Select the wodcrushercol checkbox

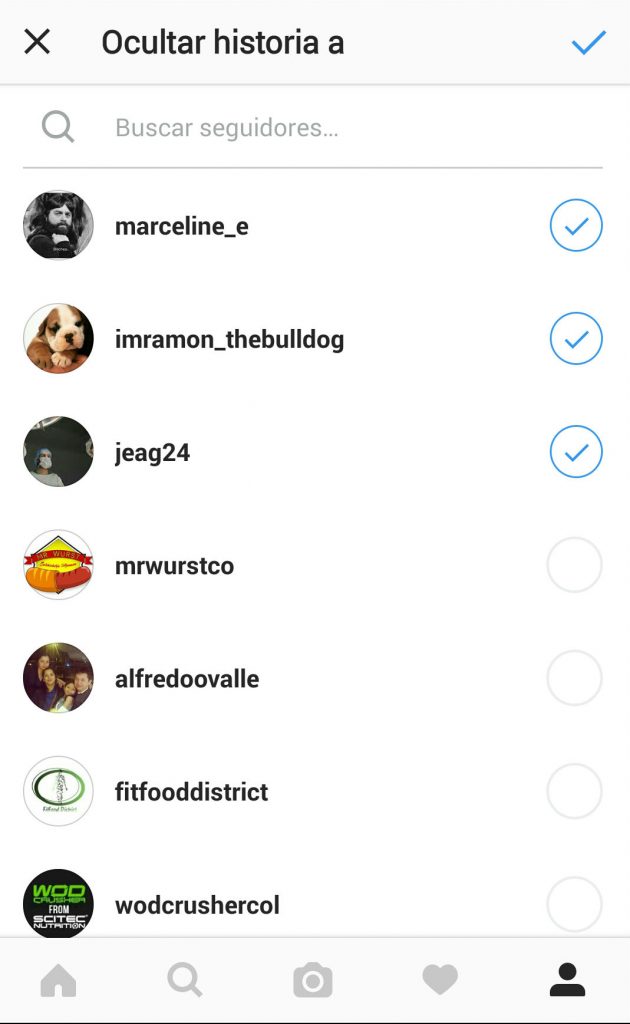point(575,903)
